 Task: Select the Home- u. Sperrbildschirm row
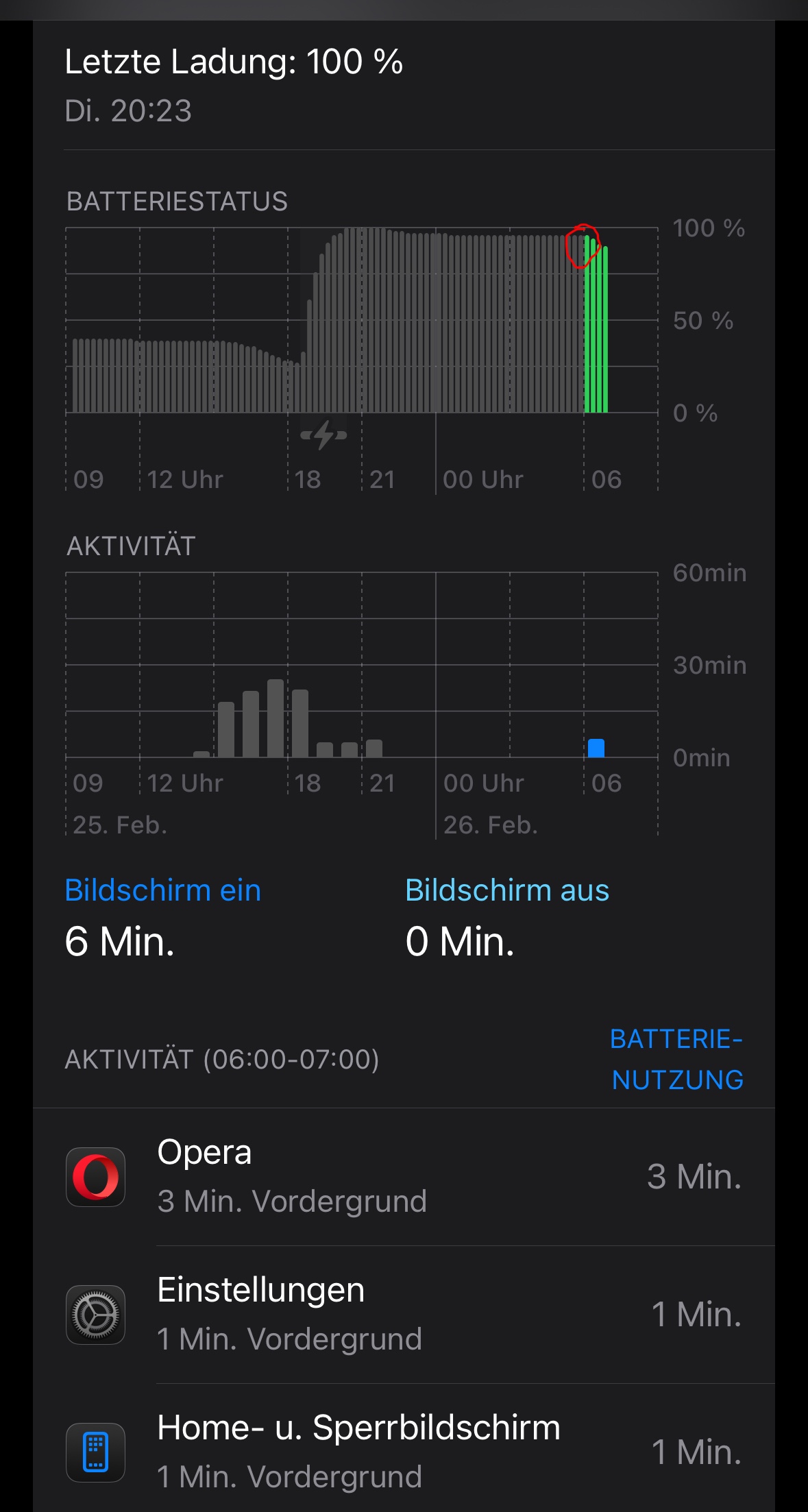point(404,1452)
